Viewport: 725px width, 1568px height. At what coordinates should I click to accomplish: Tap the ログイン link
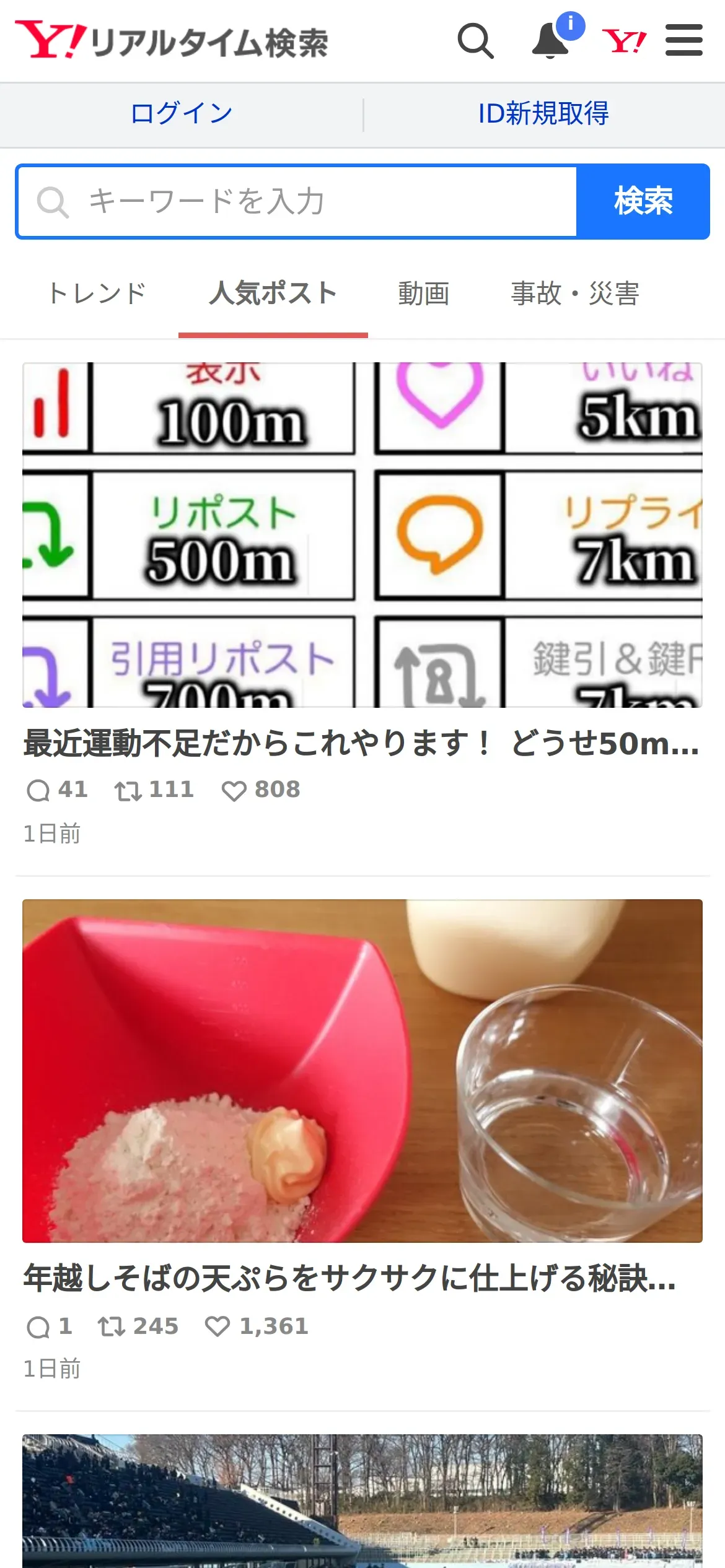click(182, 114)
